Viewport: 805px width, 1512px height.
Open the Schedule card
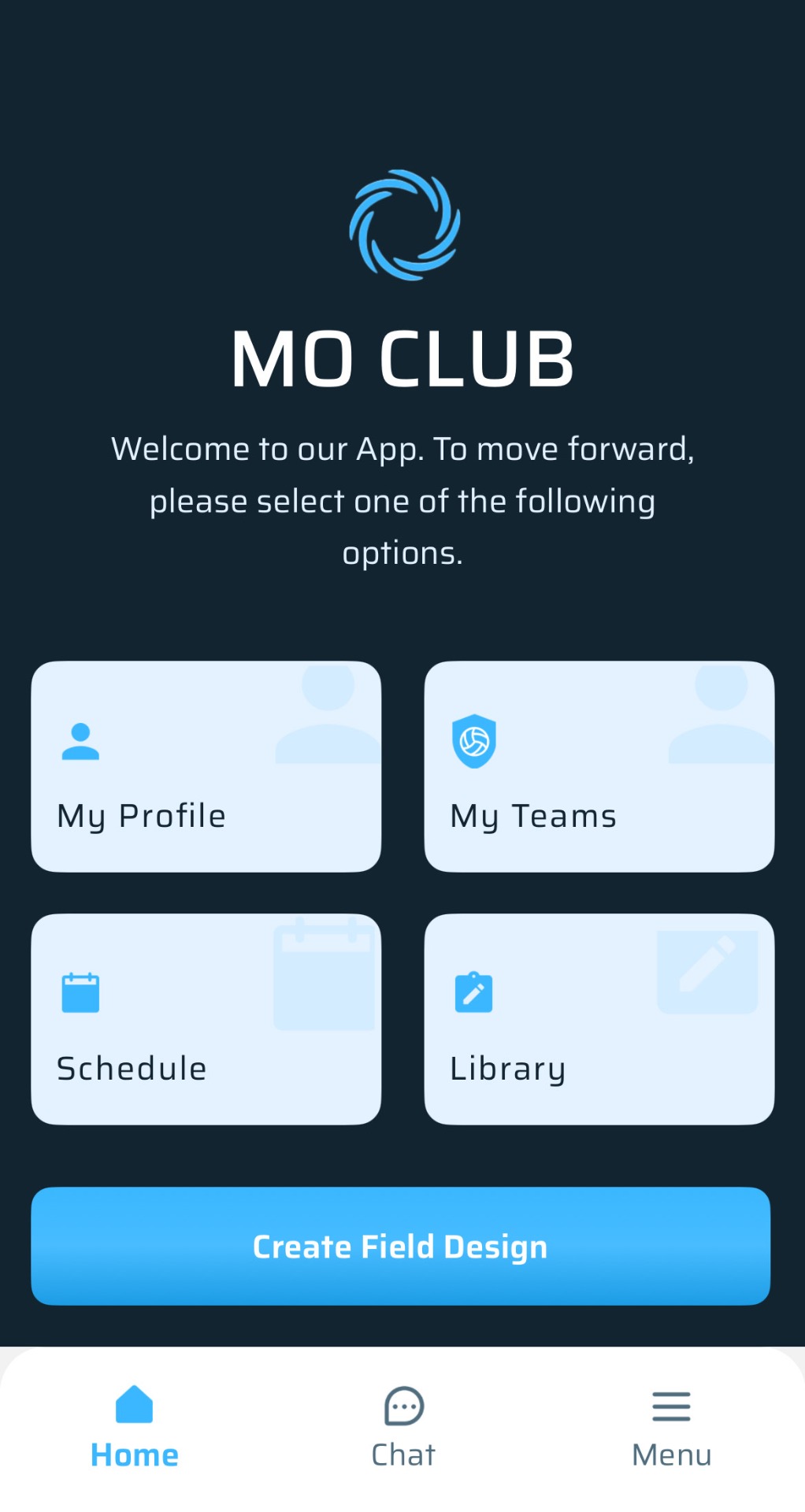pyautogui.click(x=206, y=1019)
